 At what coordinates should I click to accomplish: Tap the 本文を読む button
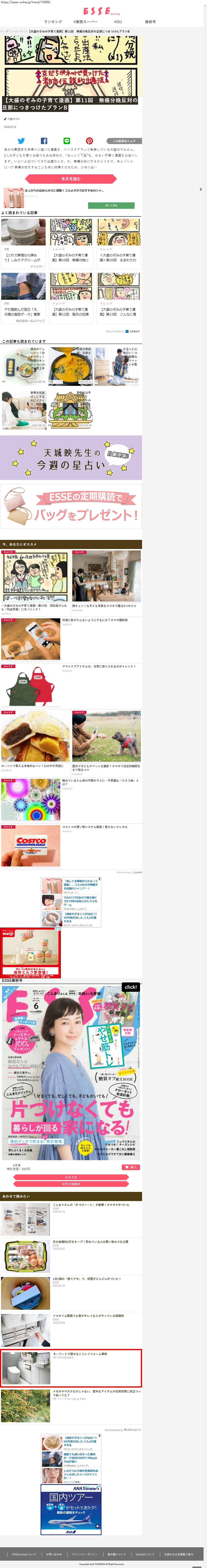click(71, 179)
